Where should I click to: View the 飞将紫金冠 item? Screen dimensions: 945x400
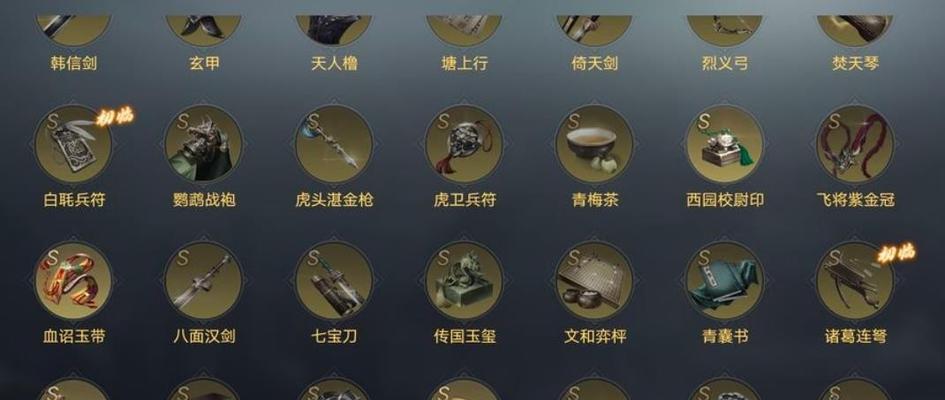854,145
